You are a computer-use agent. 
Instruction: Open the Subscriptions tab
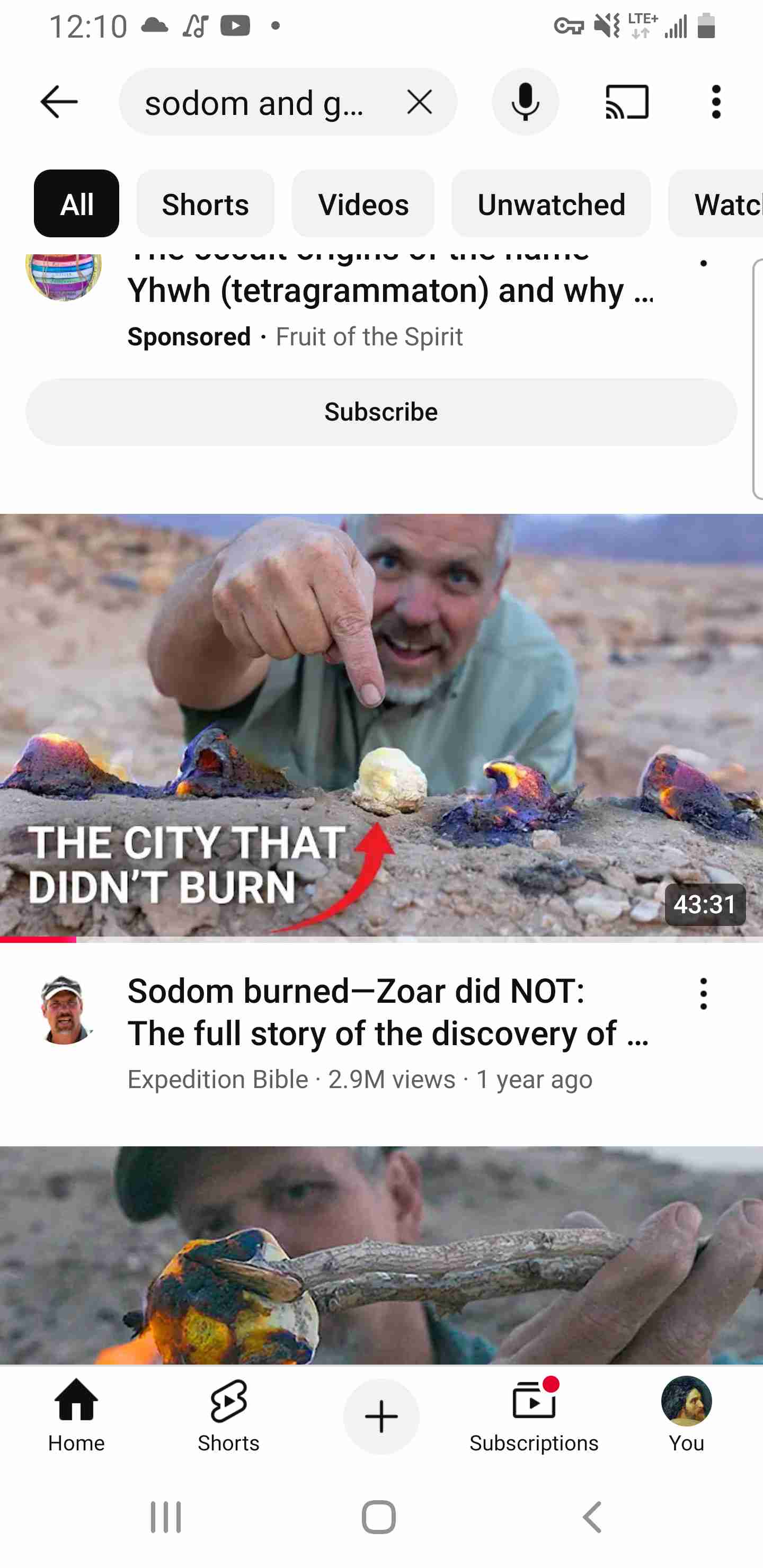[534, 1416]
